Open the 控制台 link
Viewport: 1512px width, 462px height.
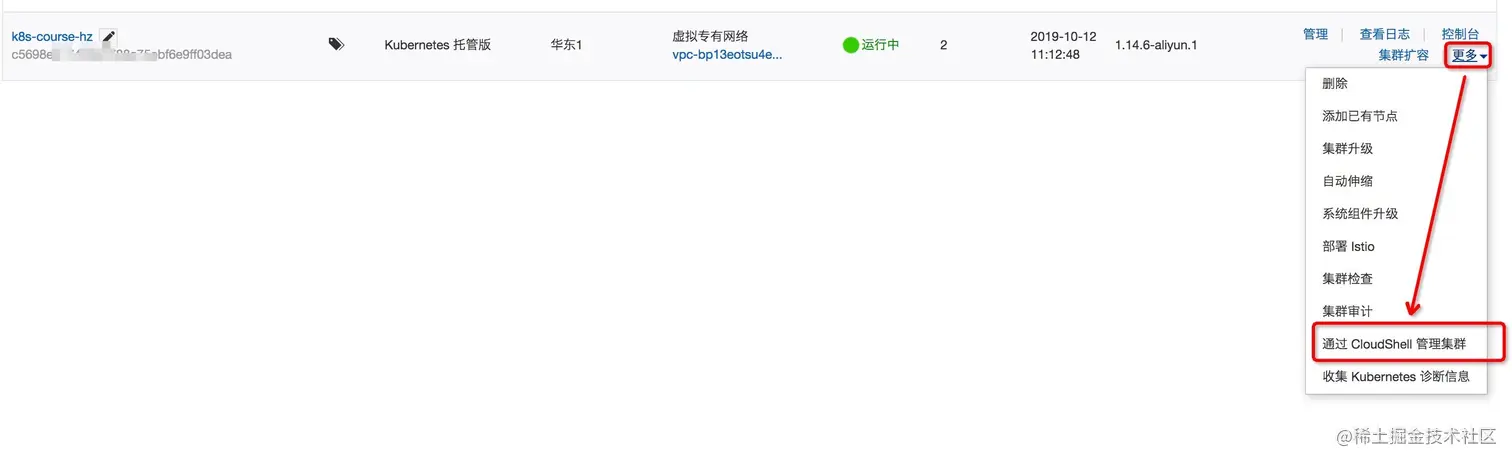pyautogui.click(x=1460, y=34)
